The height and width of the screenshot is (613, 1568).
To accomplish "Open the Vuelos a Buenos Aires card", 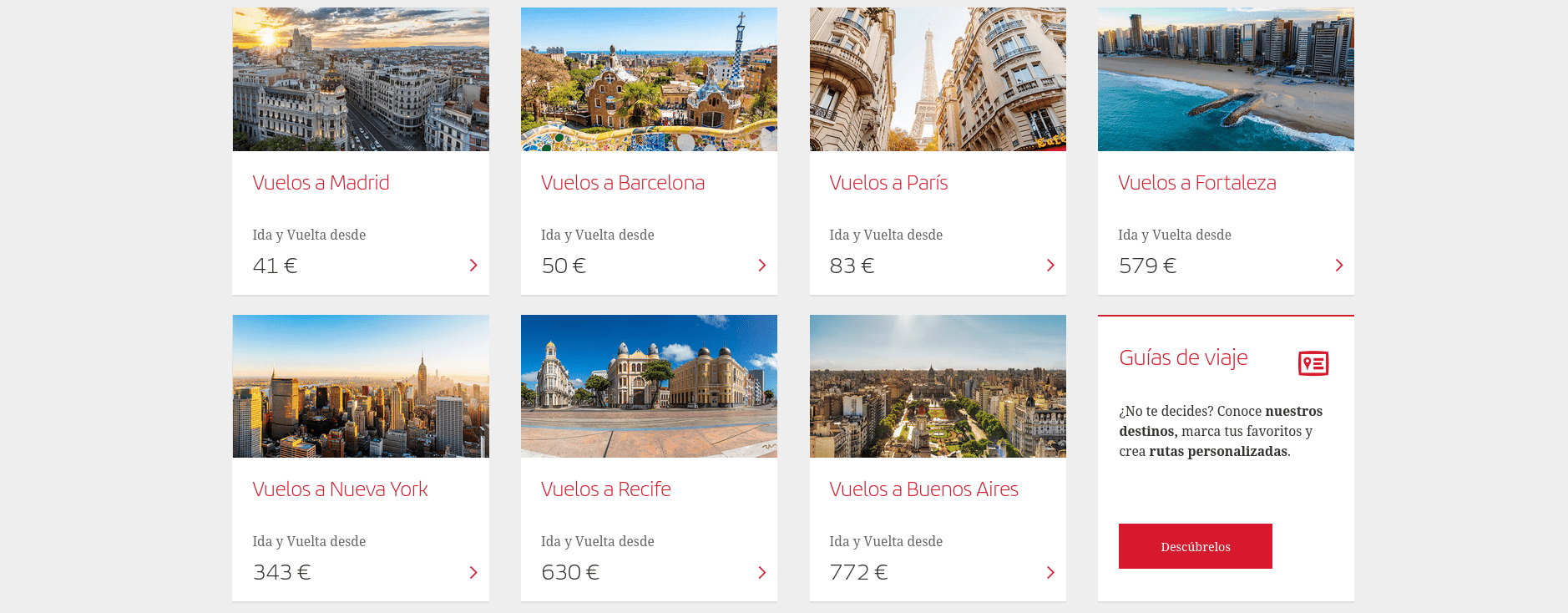I will click(923, 489).
